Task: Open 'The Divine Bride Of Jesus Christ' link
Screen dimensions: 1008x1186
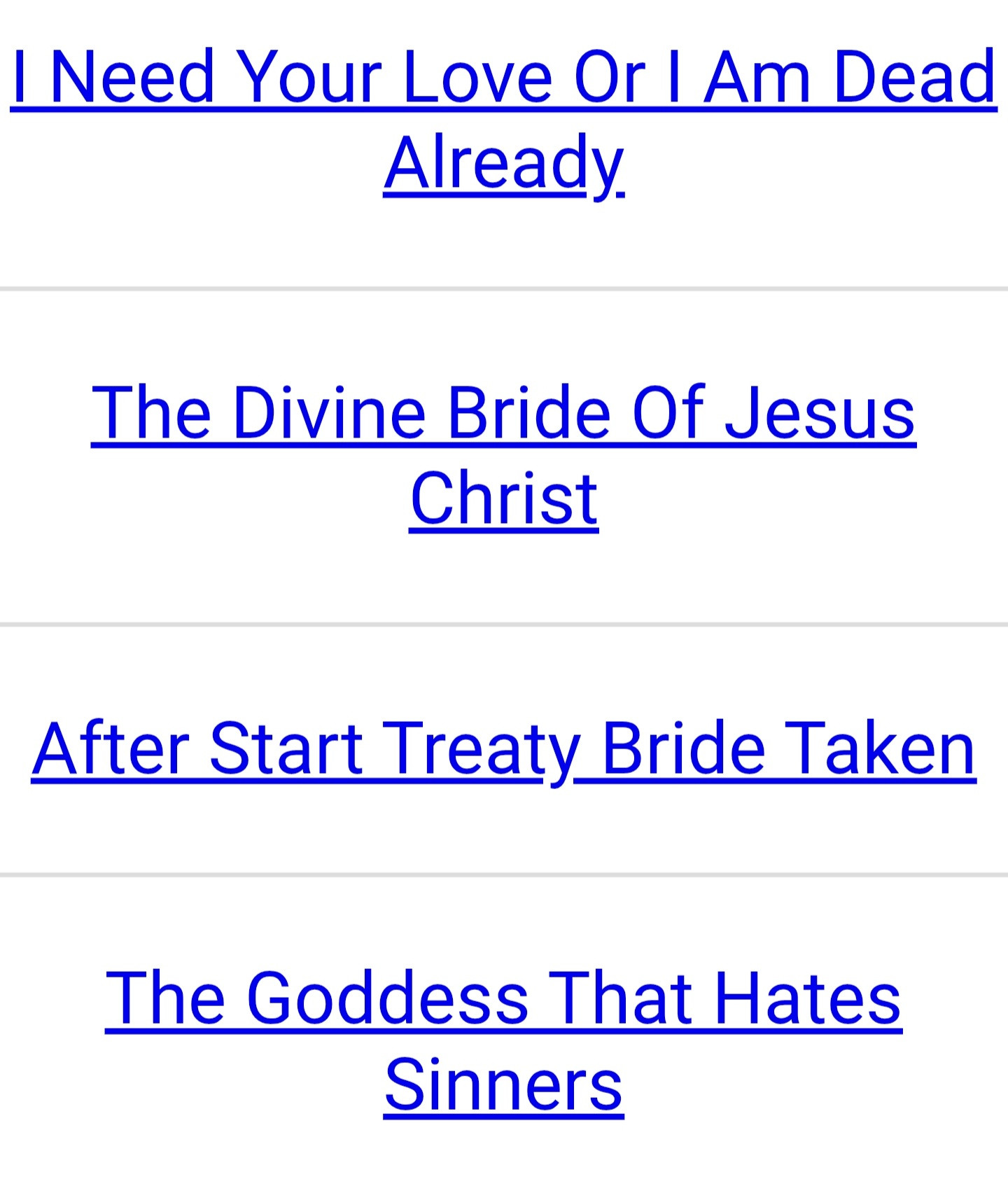Action: click(503, 414)
